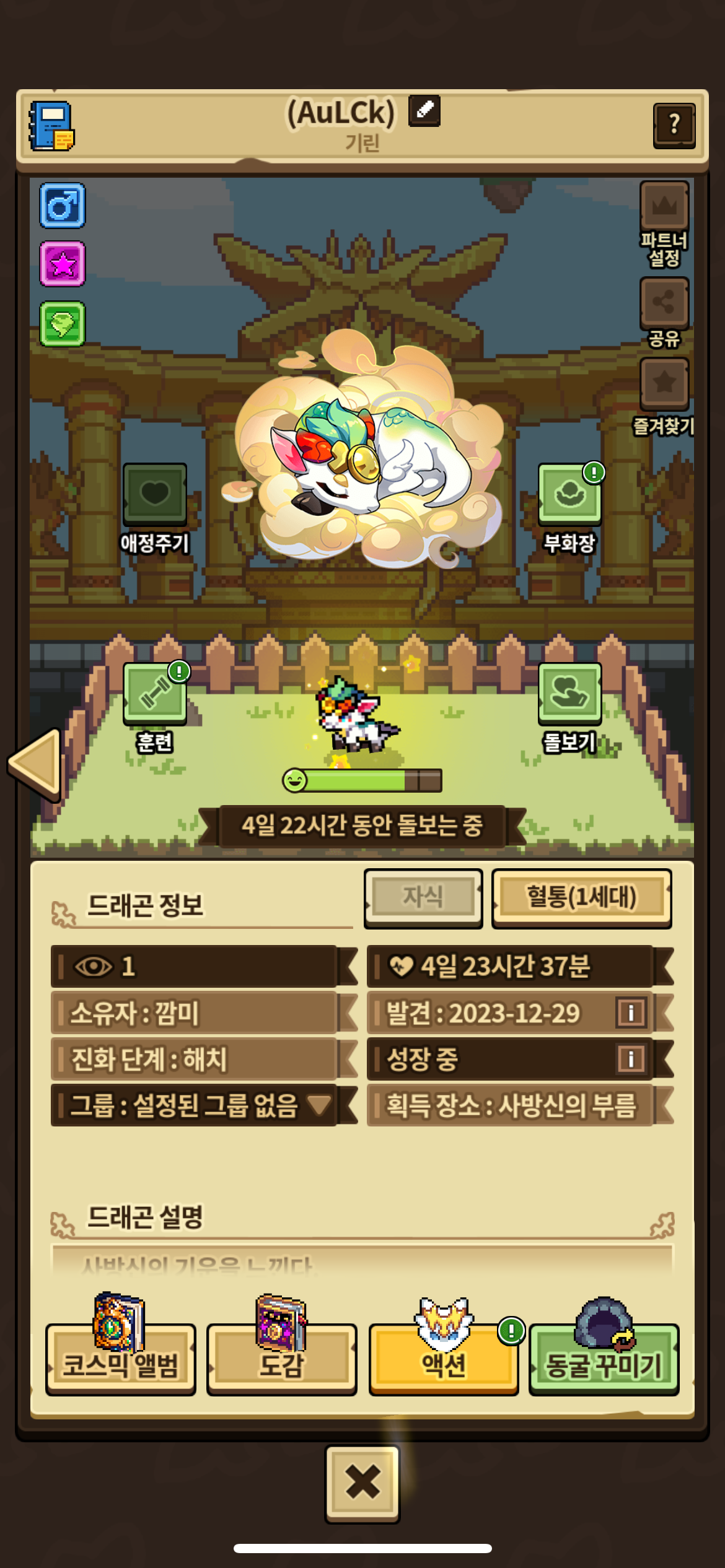Screen dimensions: 725x1568
Task: Start 훈련 training
Action: click(x=155, y=694)
